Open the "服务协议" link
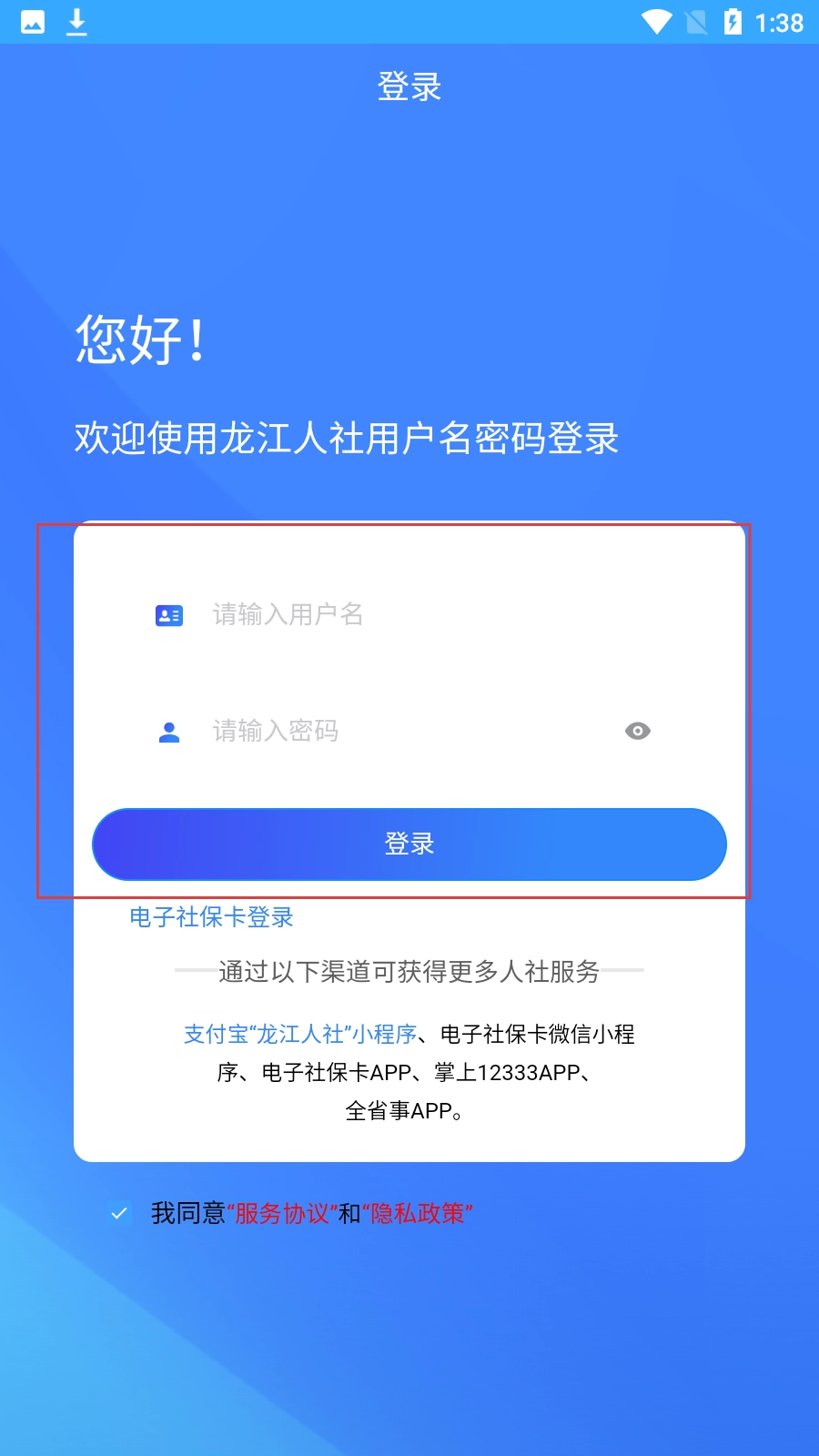819x1456 pixels. [x=281, y=1214]
